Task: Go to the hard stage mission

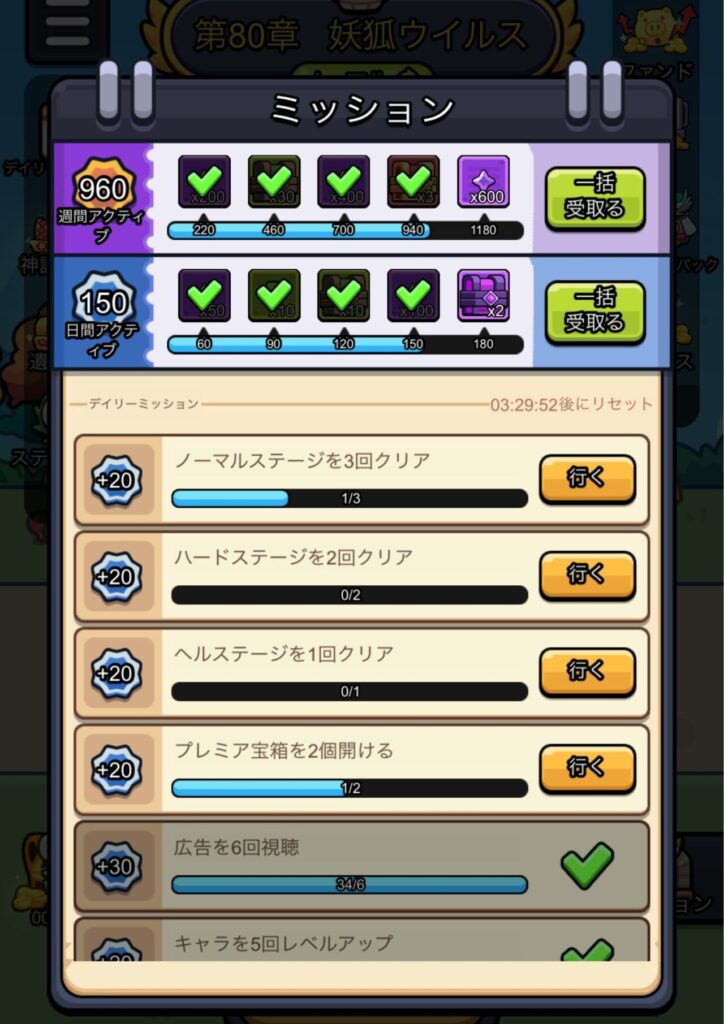Action: (x=587, y=575)
